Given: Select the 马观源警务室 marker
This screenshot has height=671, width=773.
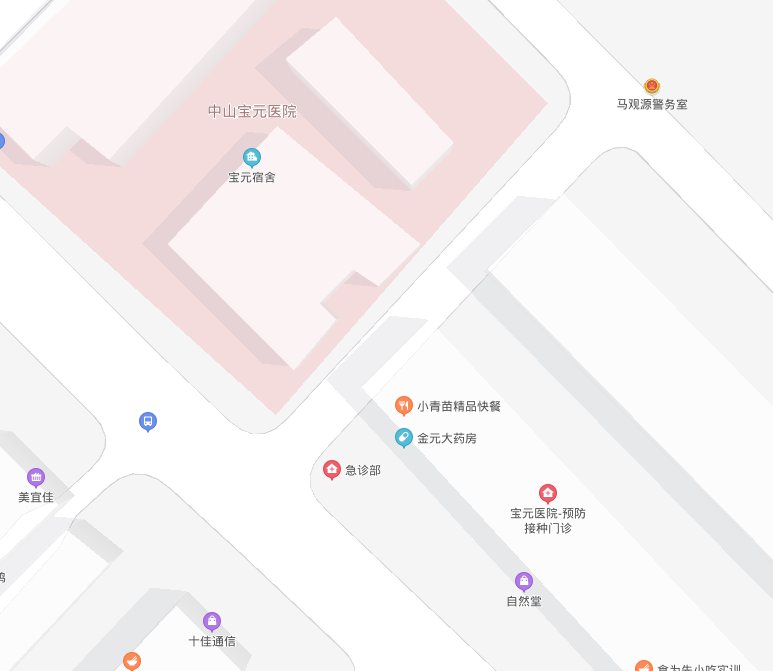Looking at the screenshot, I should [x=652, y=86].
